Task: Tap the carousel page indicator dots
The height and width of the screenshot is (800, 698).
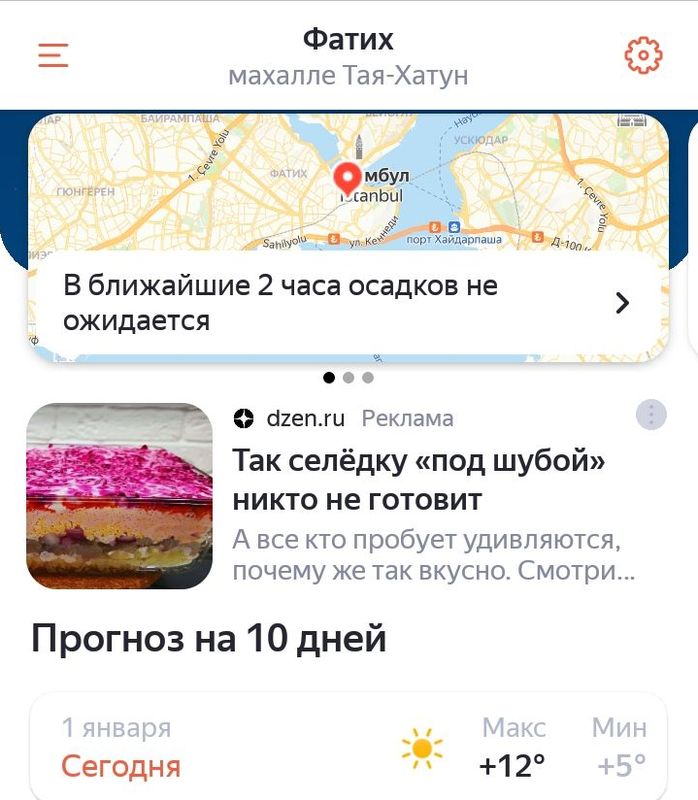Action: [348, 378]
